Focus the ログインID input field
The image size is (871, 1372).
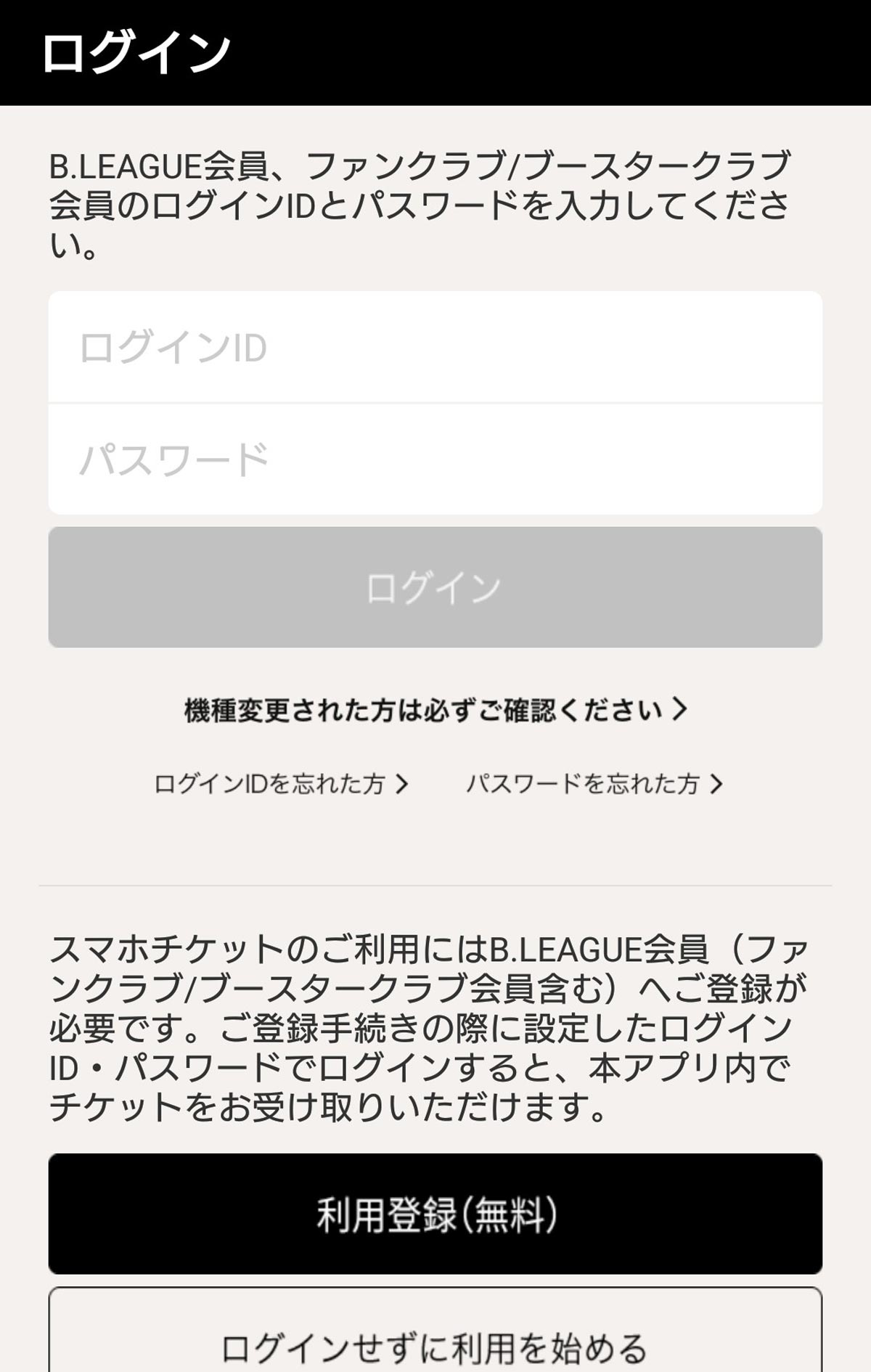tap(435, 347)
